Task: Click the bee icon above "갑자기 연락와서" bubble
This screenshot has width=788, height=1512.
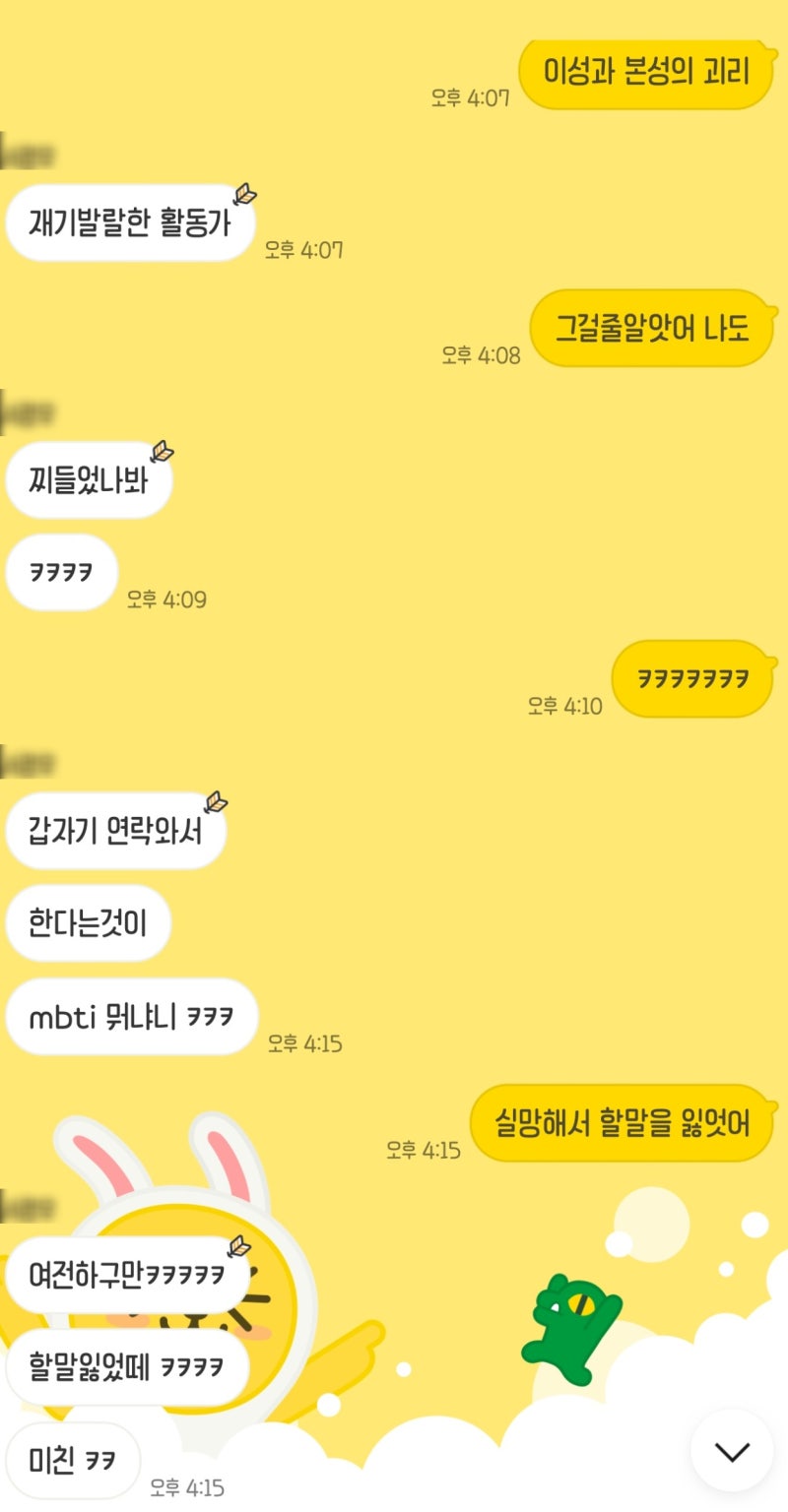Action: click(x=213, y=802)
